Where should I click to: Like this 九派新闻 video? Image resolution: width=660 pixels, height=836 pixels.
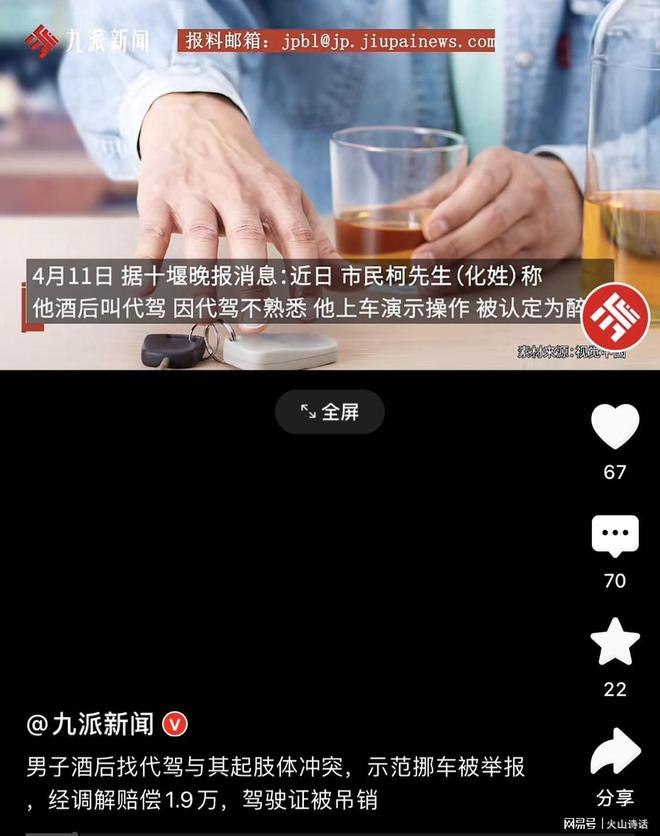(x=614, y=427)
